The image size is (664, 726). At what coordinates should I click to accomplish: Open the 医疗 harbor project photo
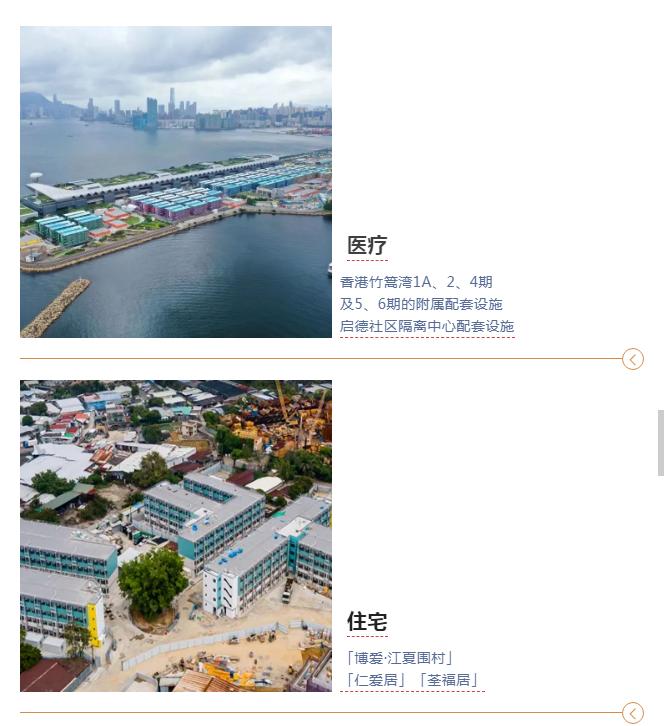[176, 182]
